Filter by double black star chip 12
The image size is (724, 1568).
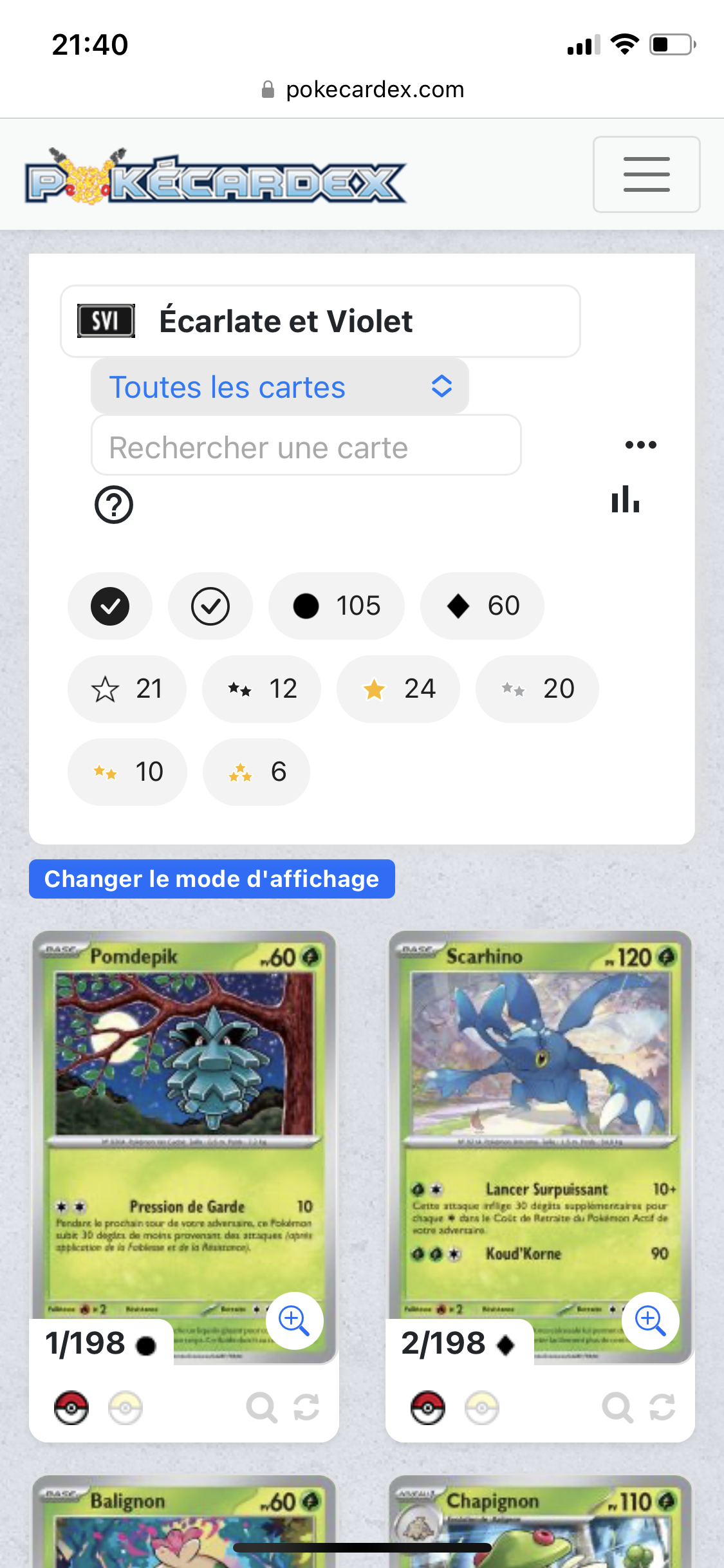pos(261,689)
